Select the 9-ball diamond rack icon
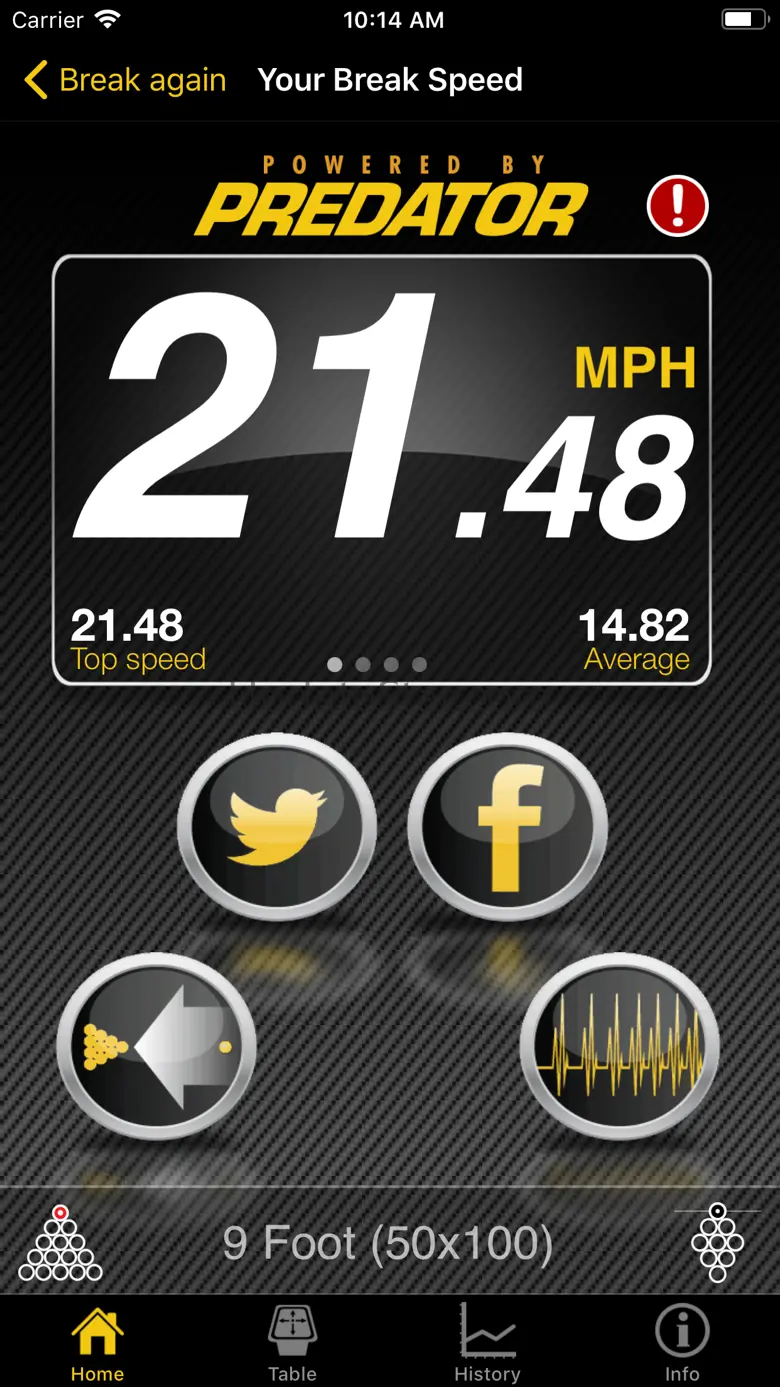Screen dimensions: 780x1387 (717, 1243)
